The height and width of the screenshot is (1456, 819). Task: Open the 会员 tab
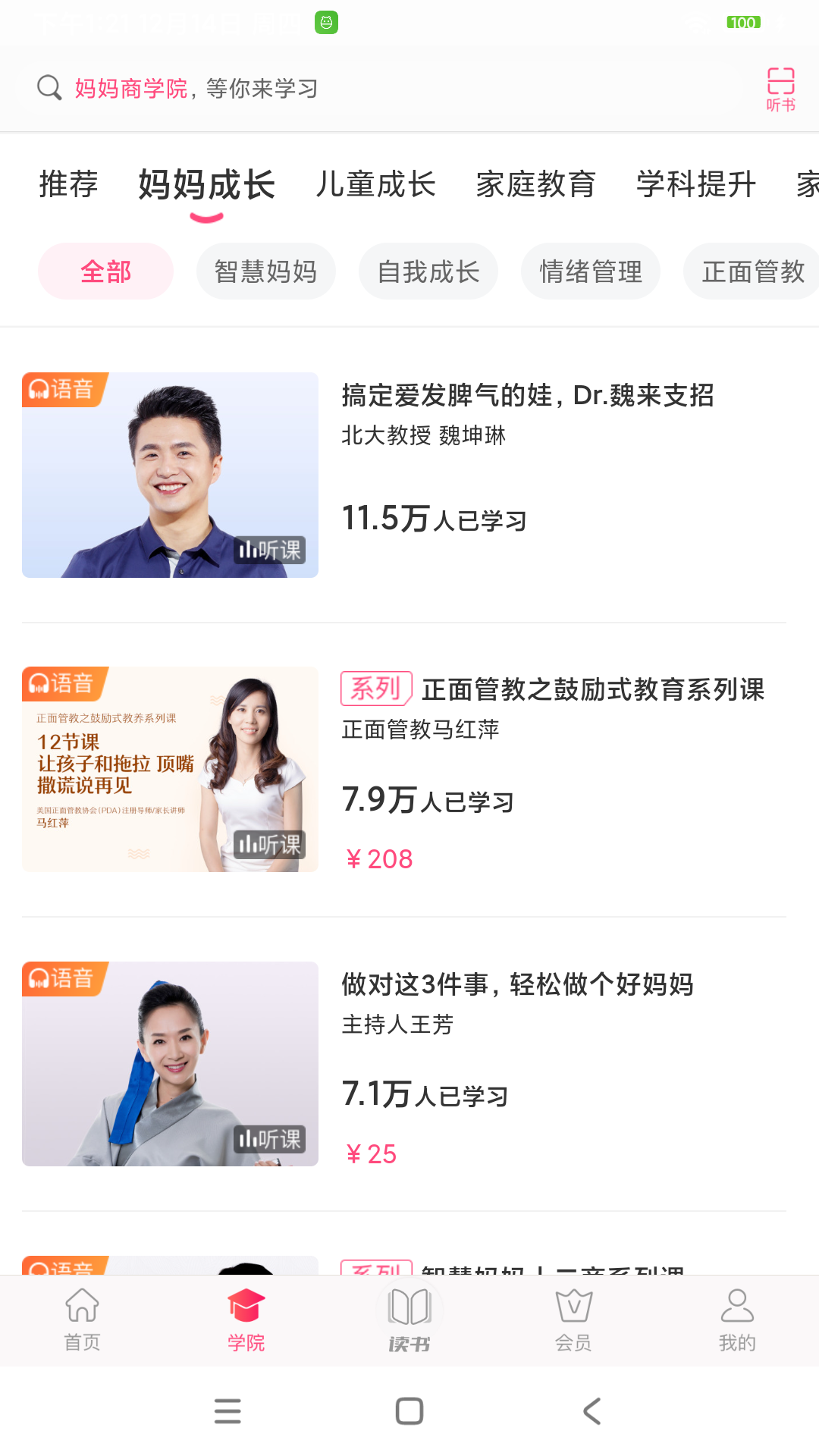point(573,1319)
